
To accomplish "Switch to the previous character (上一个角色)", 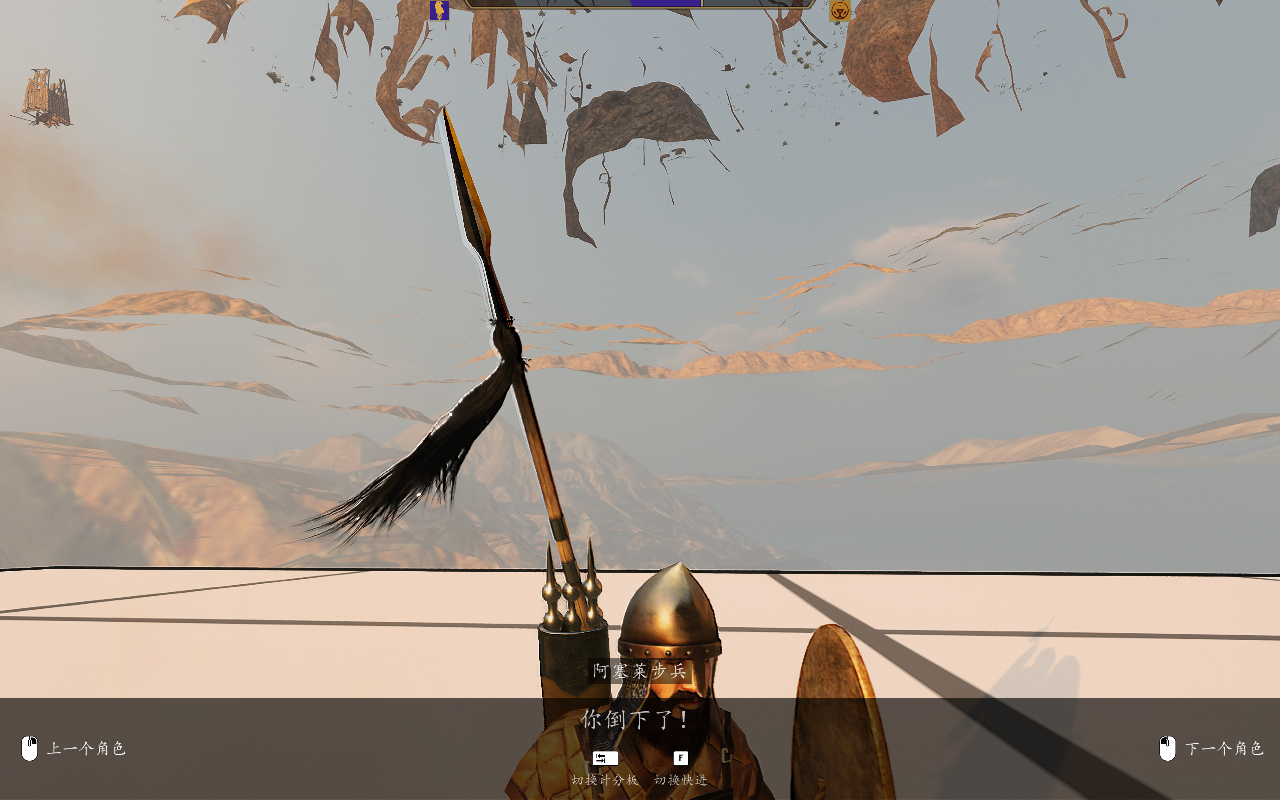I will [x=74, y=748].
